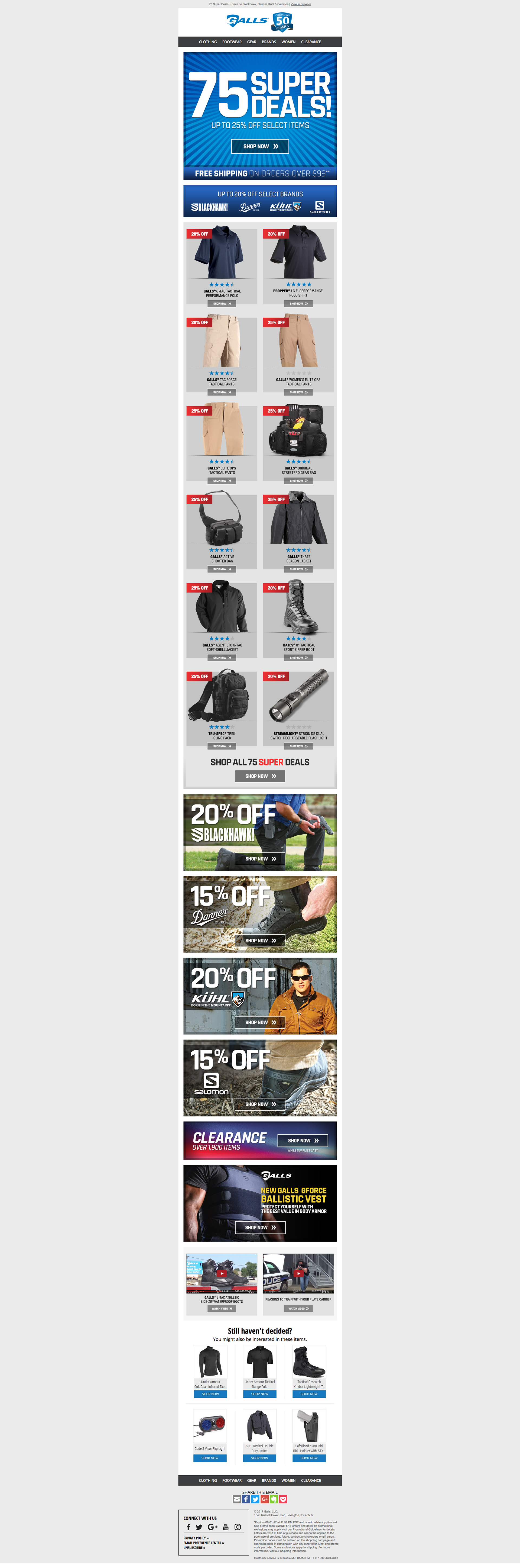The image size is (520, 1568).
Task: Shop the Propper I.C.E. Performance Polo Shirt
Action: (298, 303)
